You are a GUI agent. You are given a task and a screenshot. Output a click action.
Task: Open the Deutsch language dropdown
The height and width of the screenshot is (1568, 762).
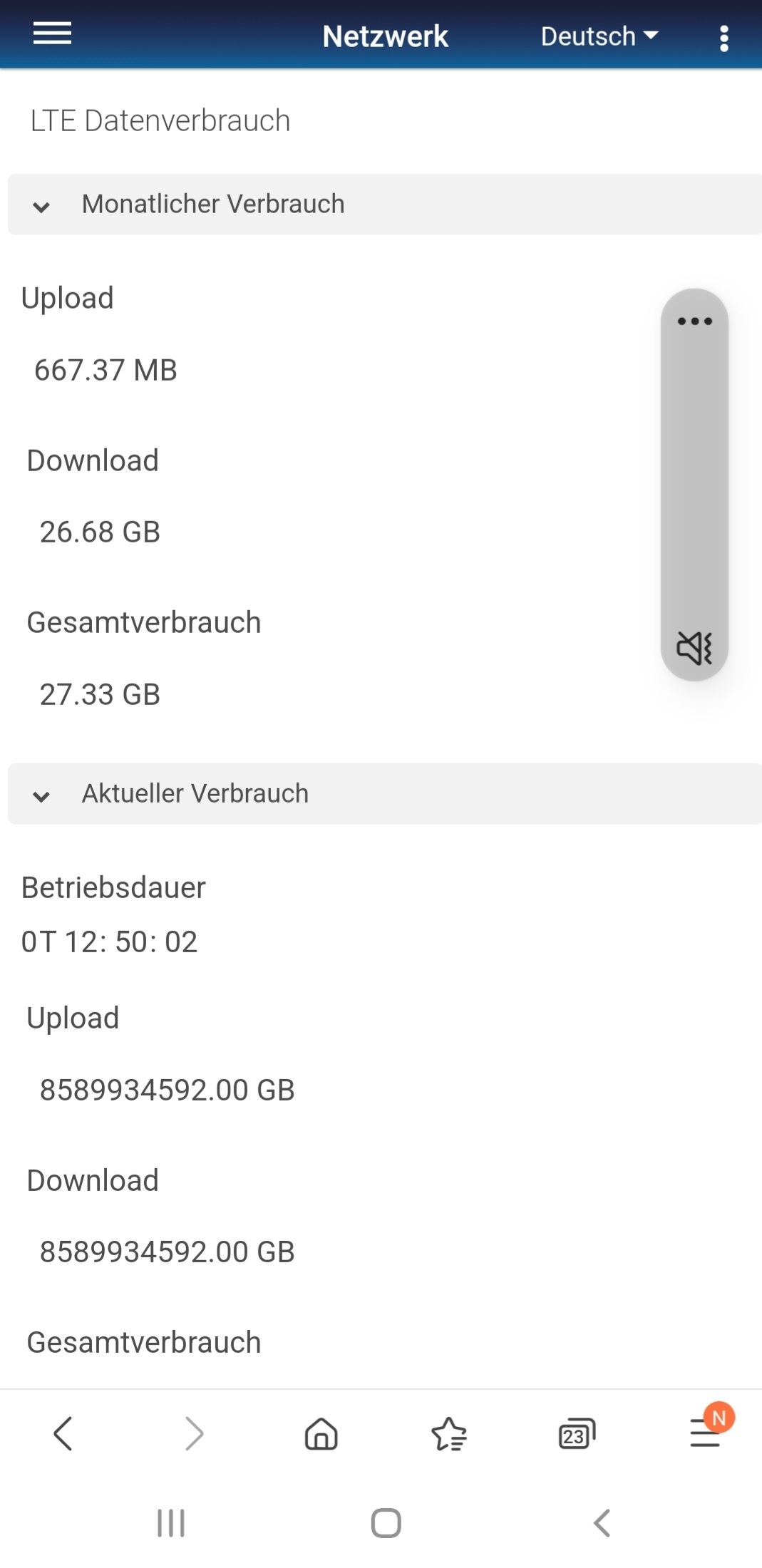(x=599, y=36)
